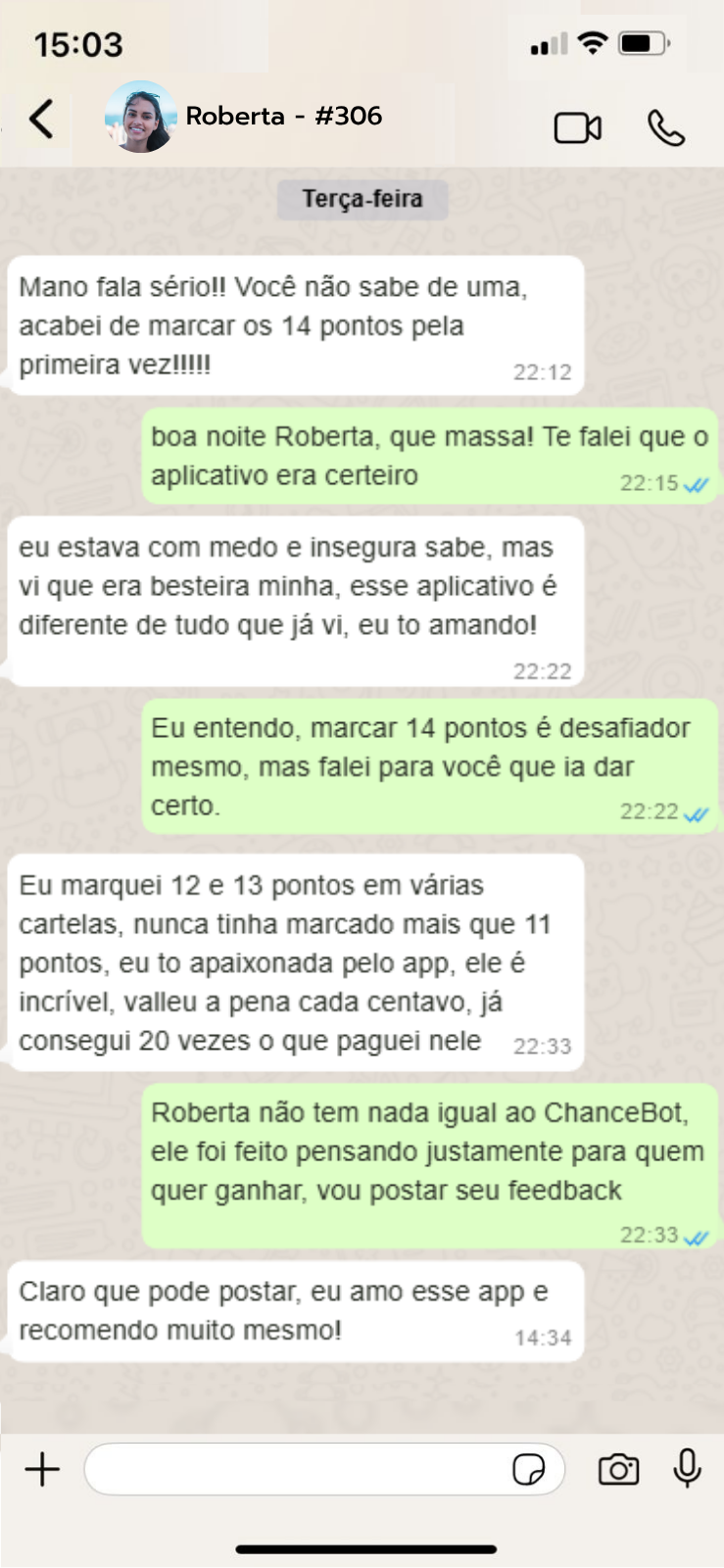This screenshot has width=724, height=1568.
Task: Start a voice call with Roberta
Action: 666,127
